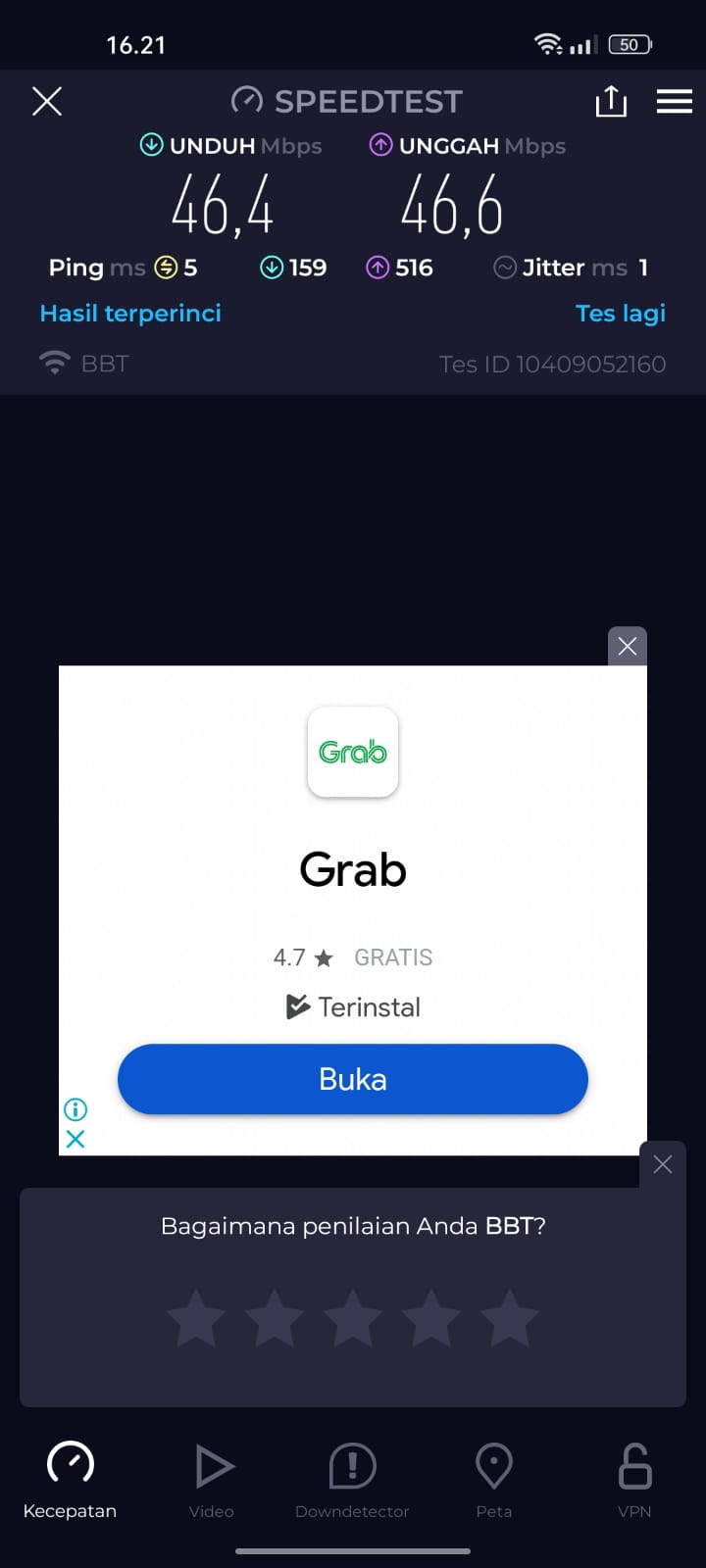
Task: Open the Peta tab
Action: click(493, 1478)
